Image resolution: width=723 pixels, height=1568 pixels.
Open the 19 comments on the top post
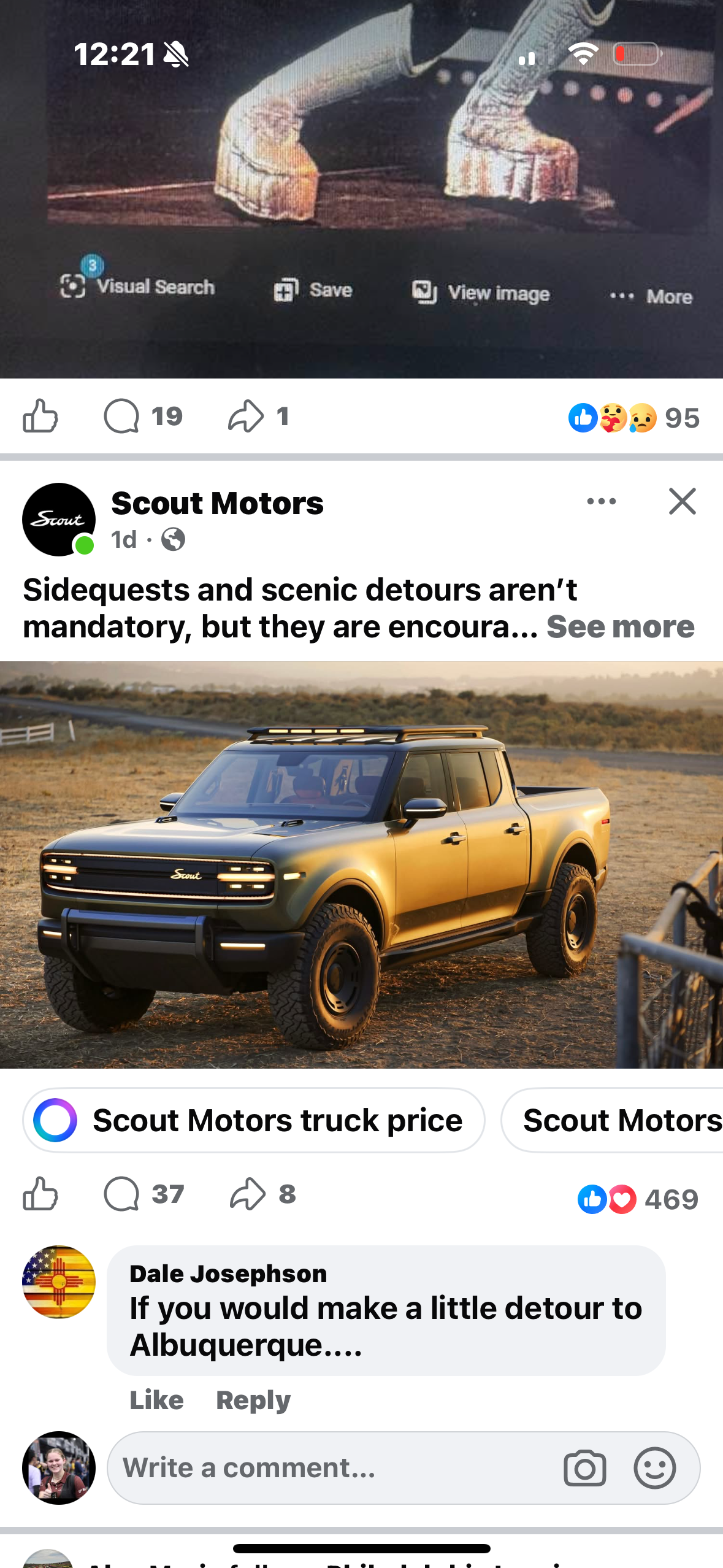point(143,417)
